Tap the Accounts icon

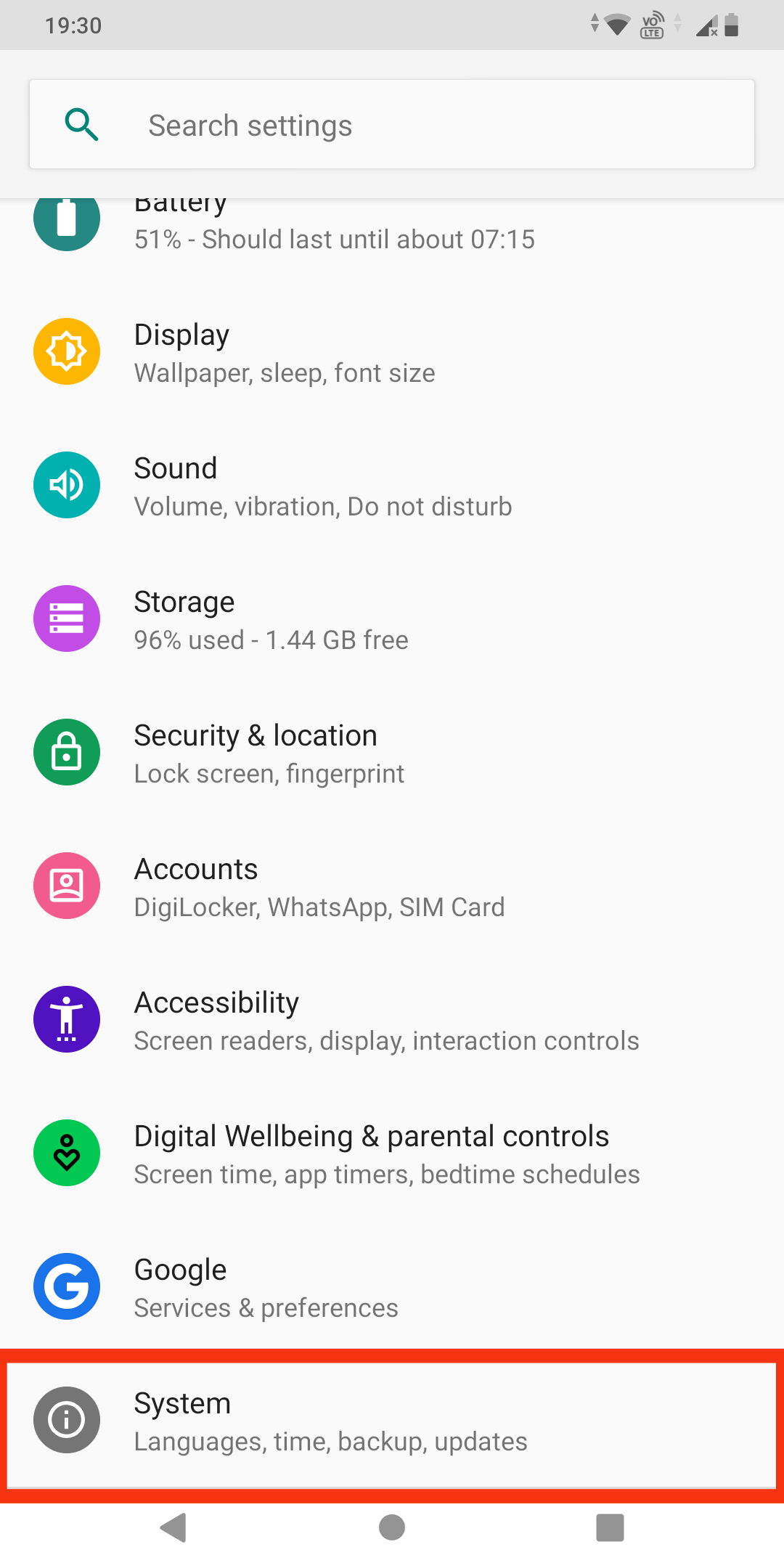coord(67,886)
